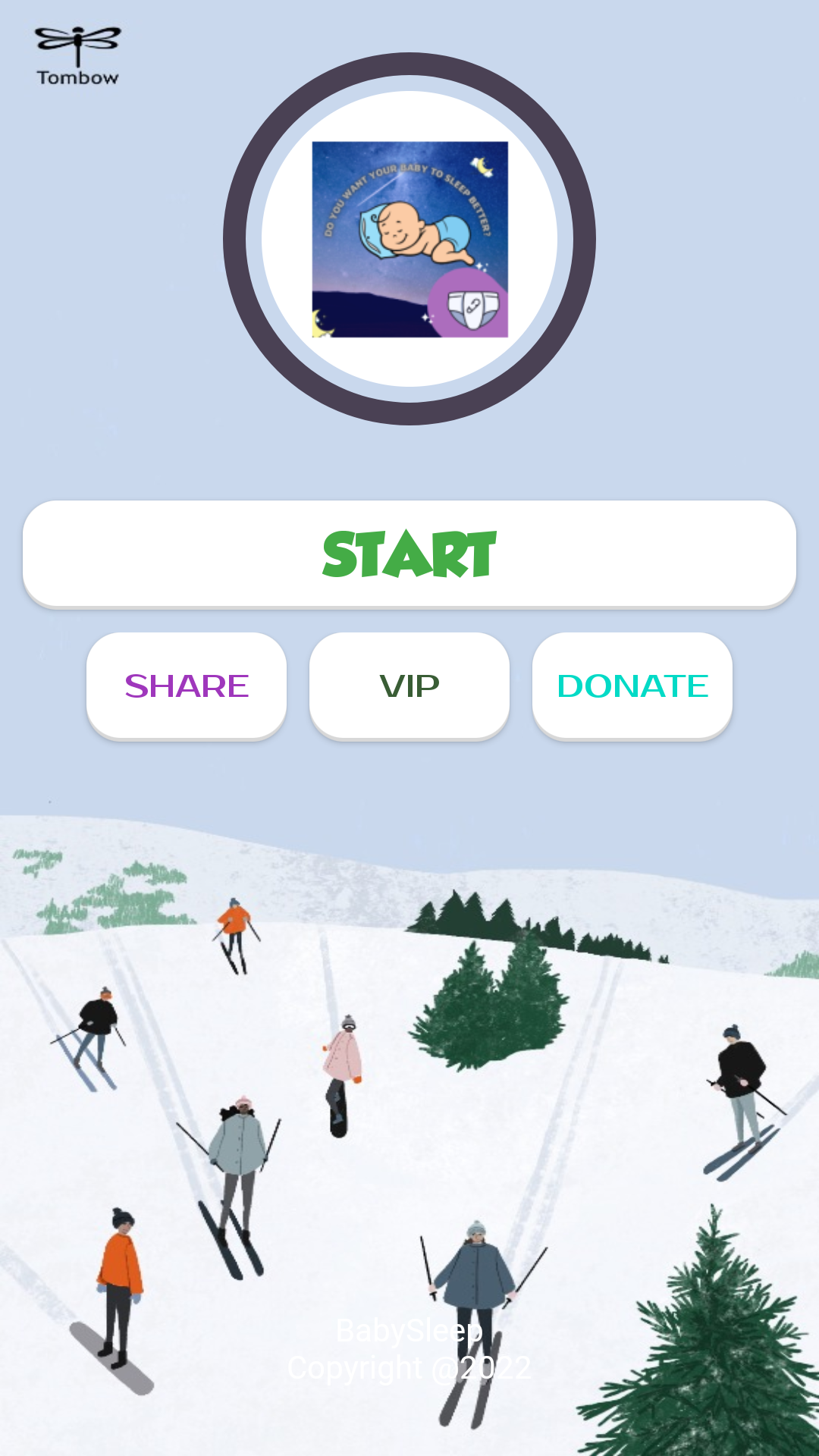Select the DONATE button
819x1456 pixels.
(x=632, y=686)
